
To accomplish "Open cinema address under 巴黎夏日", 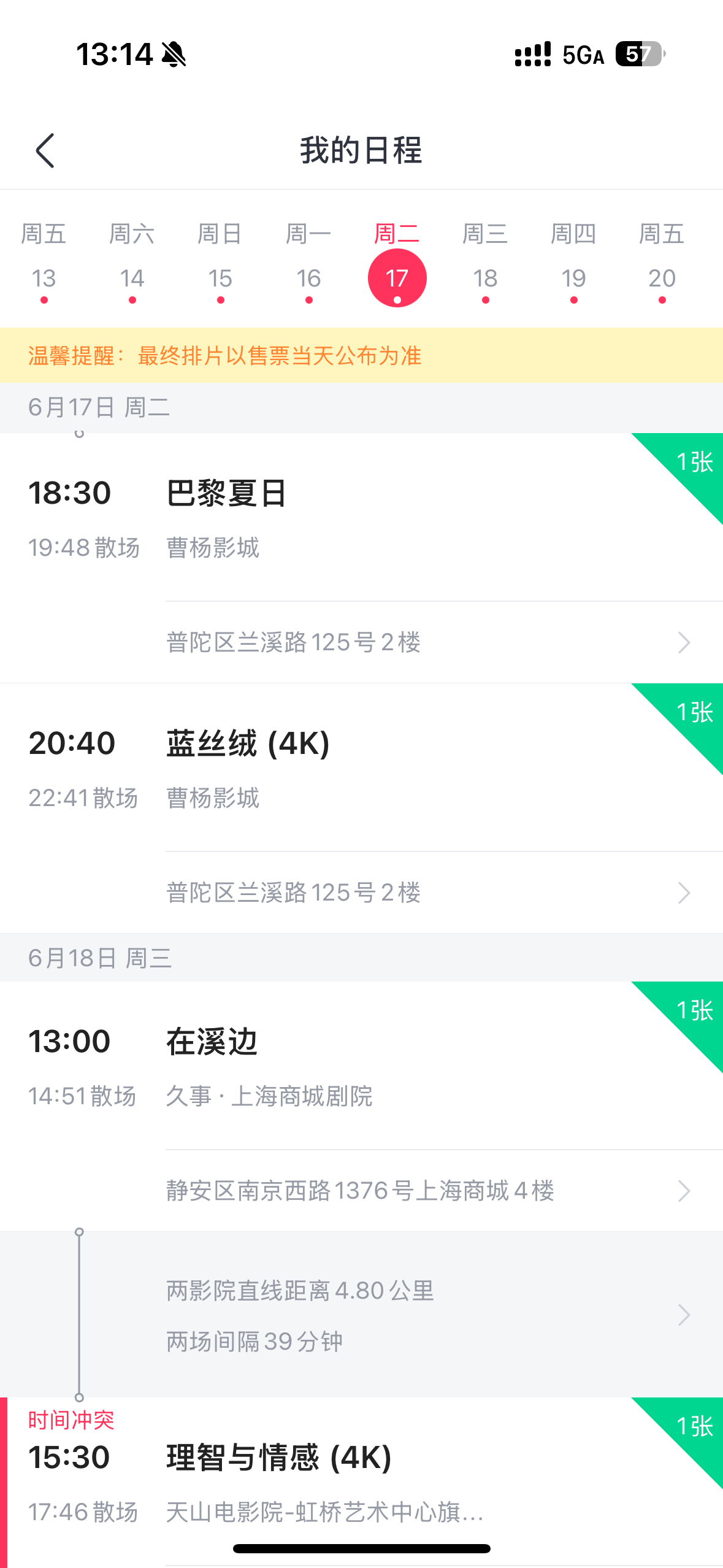I will (x=429, y=642).
